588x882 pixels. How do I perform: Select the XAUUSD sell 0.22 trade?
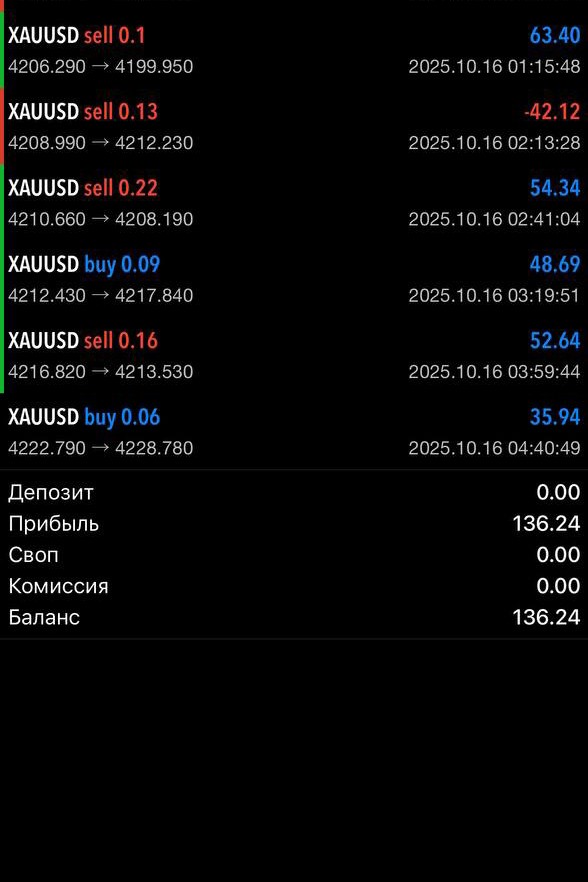294,203
